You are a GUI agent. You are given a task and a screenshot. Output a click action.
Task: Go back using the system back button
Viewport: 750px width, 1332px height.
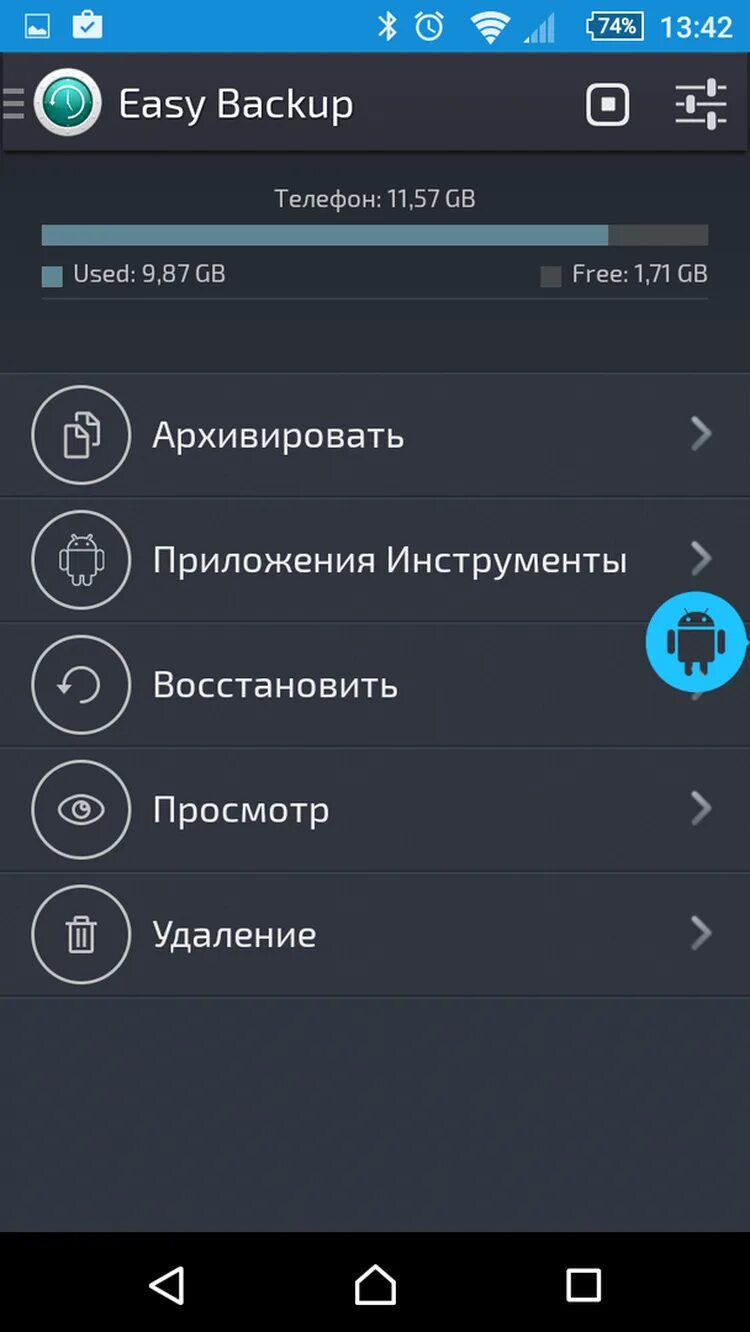pyautogui.click(x=167, y=1284)
